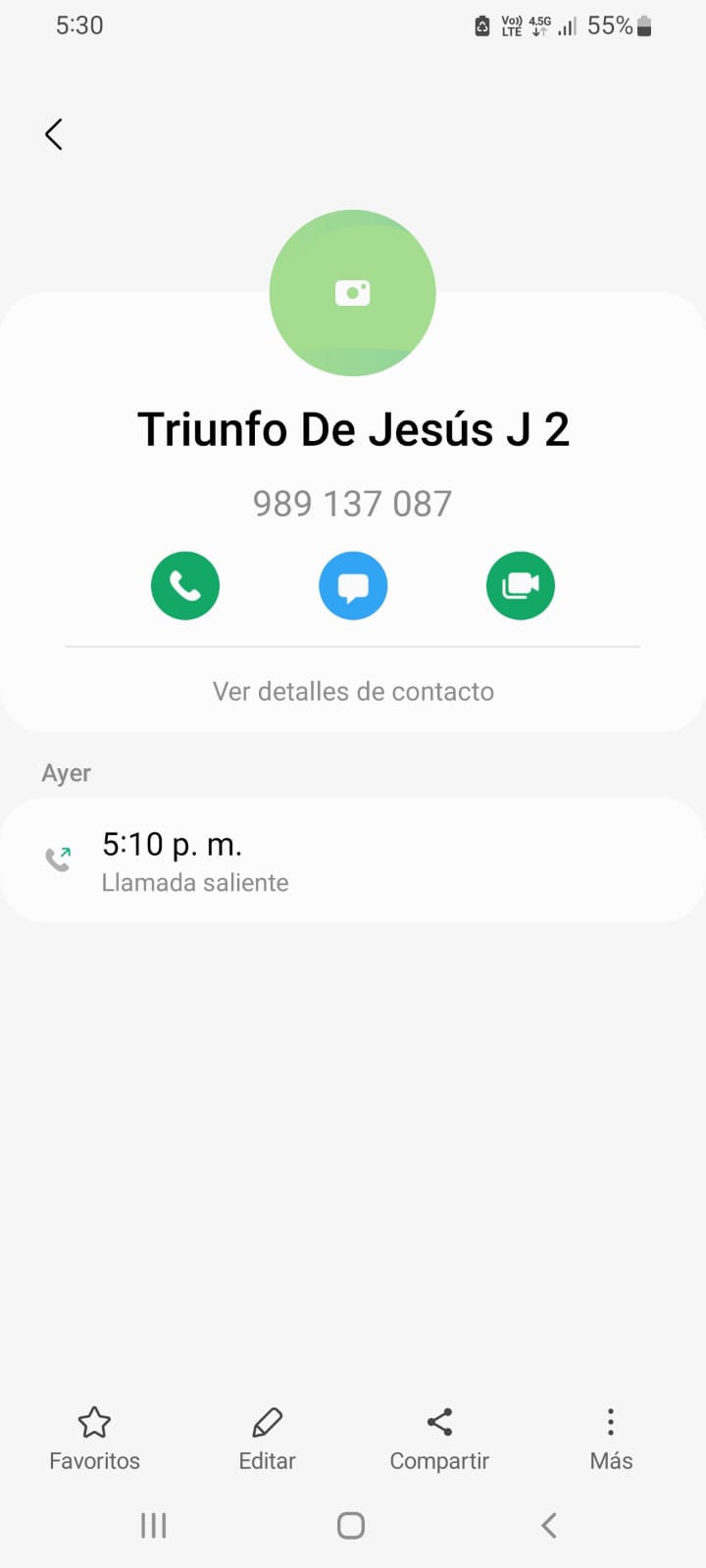Start a video call with this contact
The height and width of the screenshot is (1568, 706).
click(x=521, y=586)
